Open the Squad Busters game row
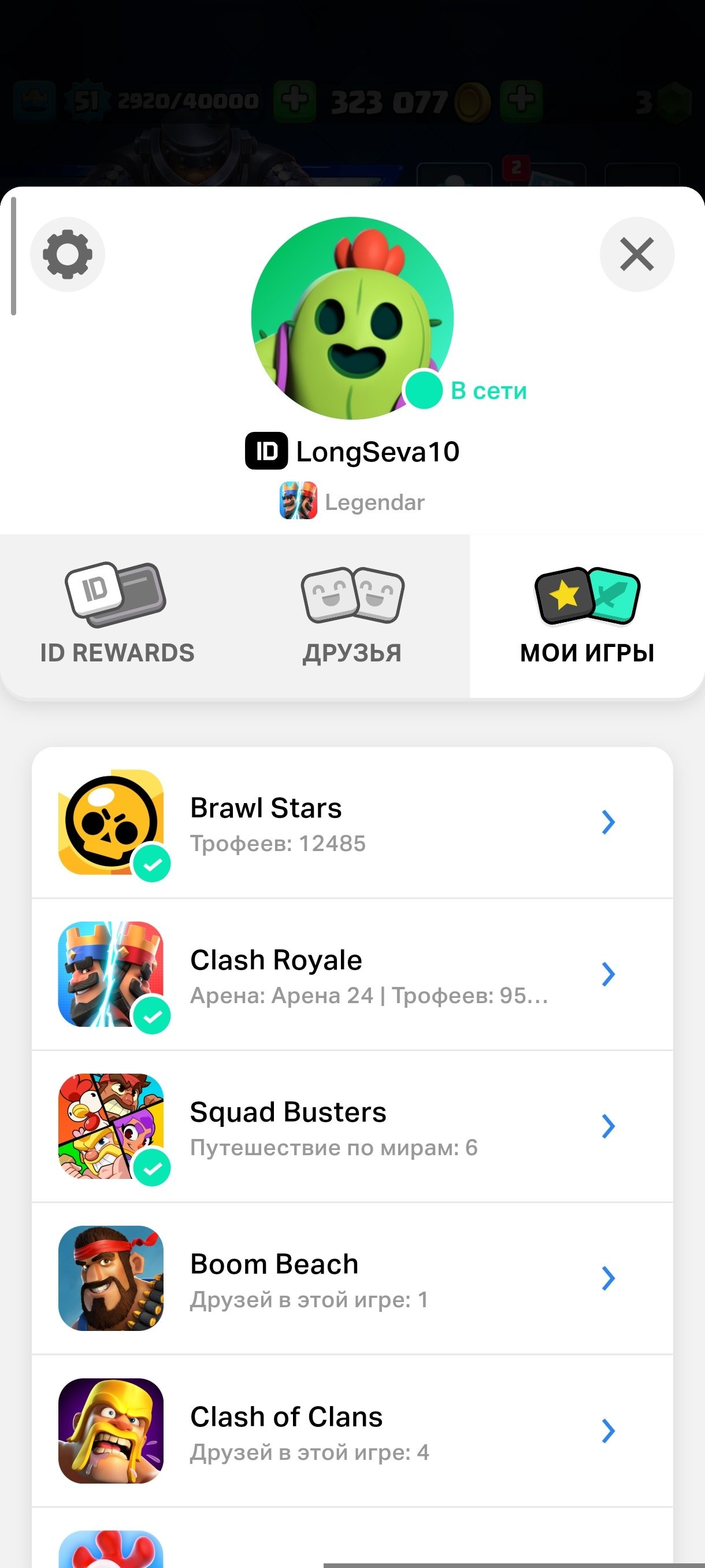Viewport: 705px width, 1568px height. (352, 1127)
